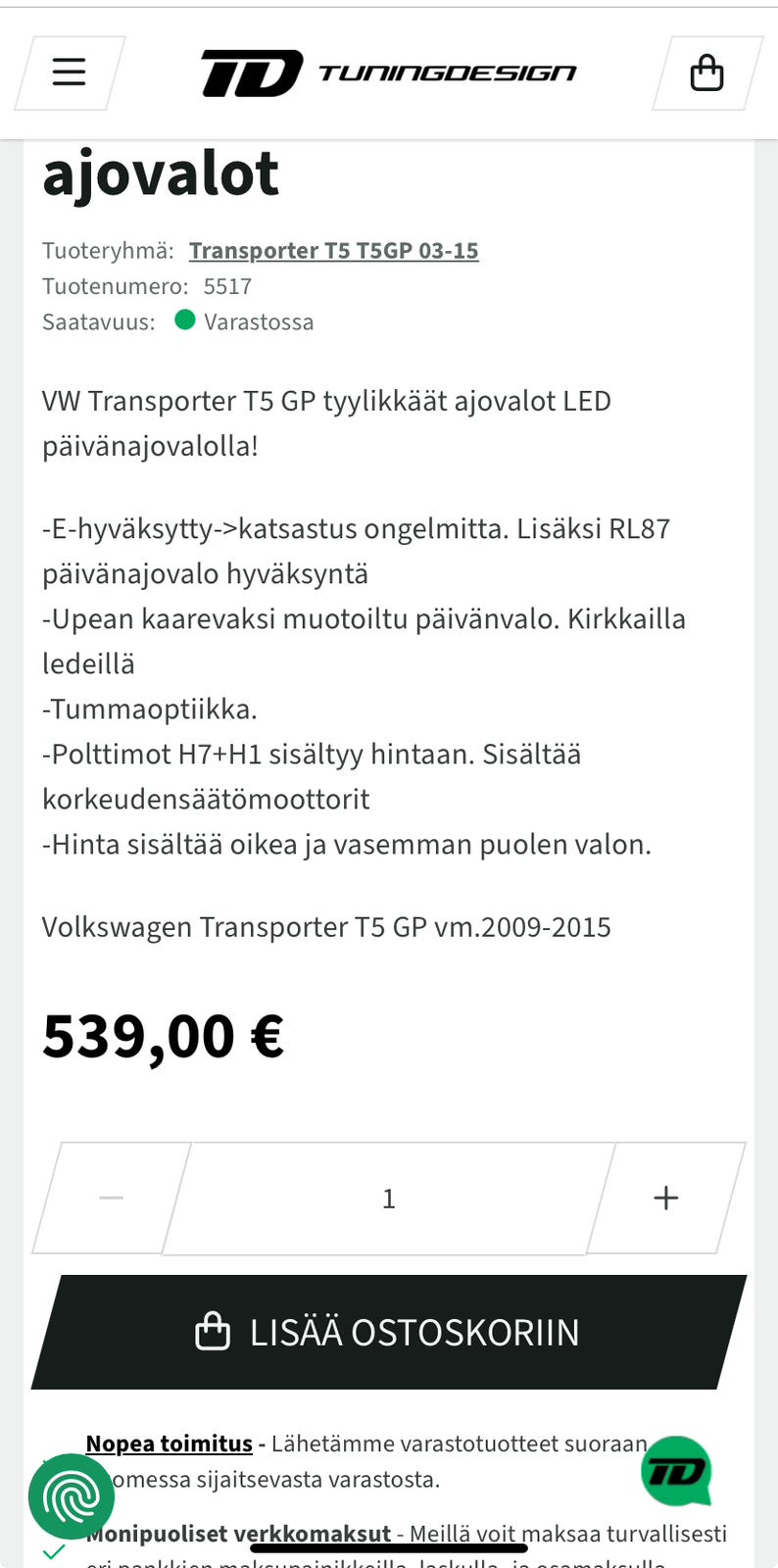Select the quantity input field showing 1
This screenshot has height=1568, width=778.
(x=388, y=1198)
